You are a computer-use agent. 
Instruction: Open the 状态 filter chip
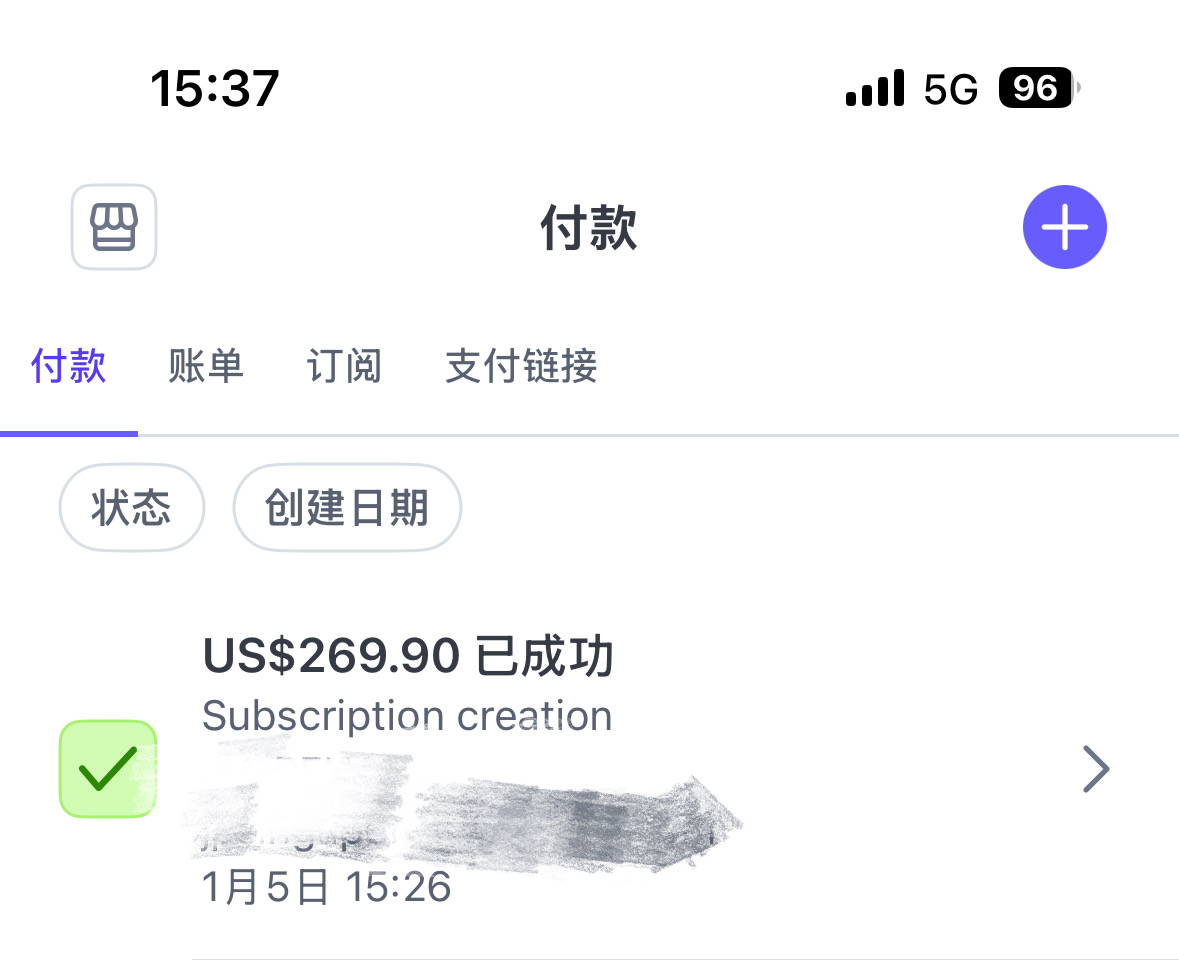click(132, 507)
